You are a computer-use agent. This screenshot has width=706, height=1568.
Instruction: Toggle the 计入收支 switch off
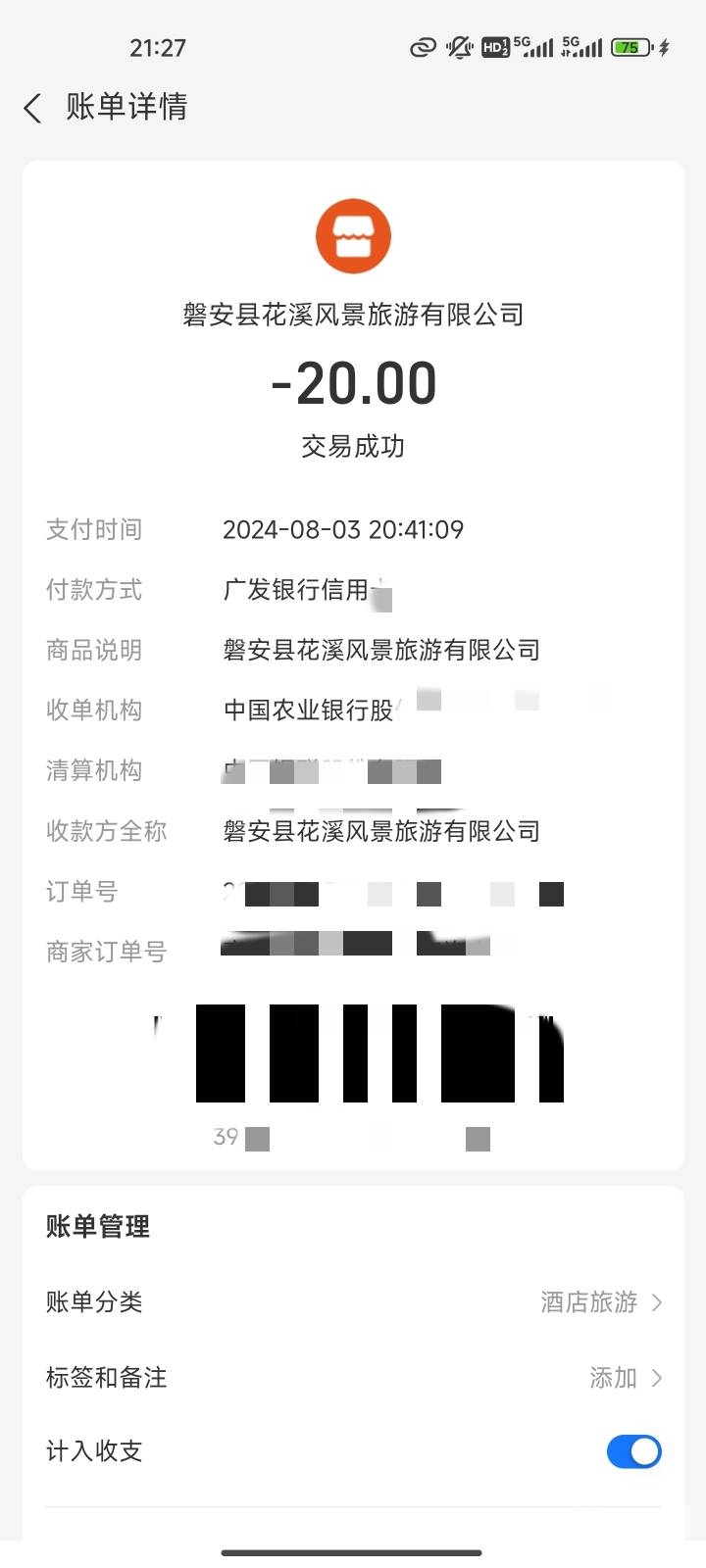pos(633,1451)
